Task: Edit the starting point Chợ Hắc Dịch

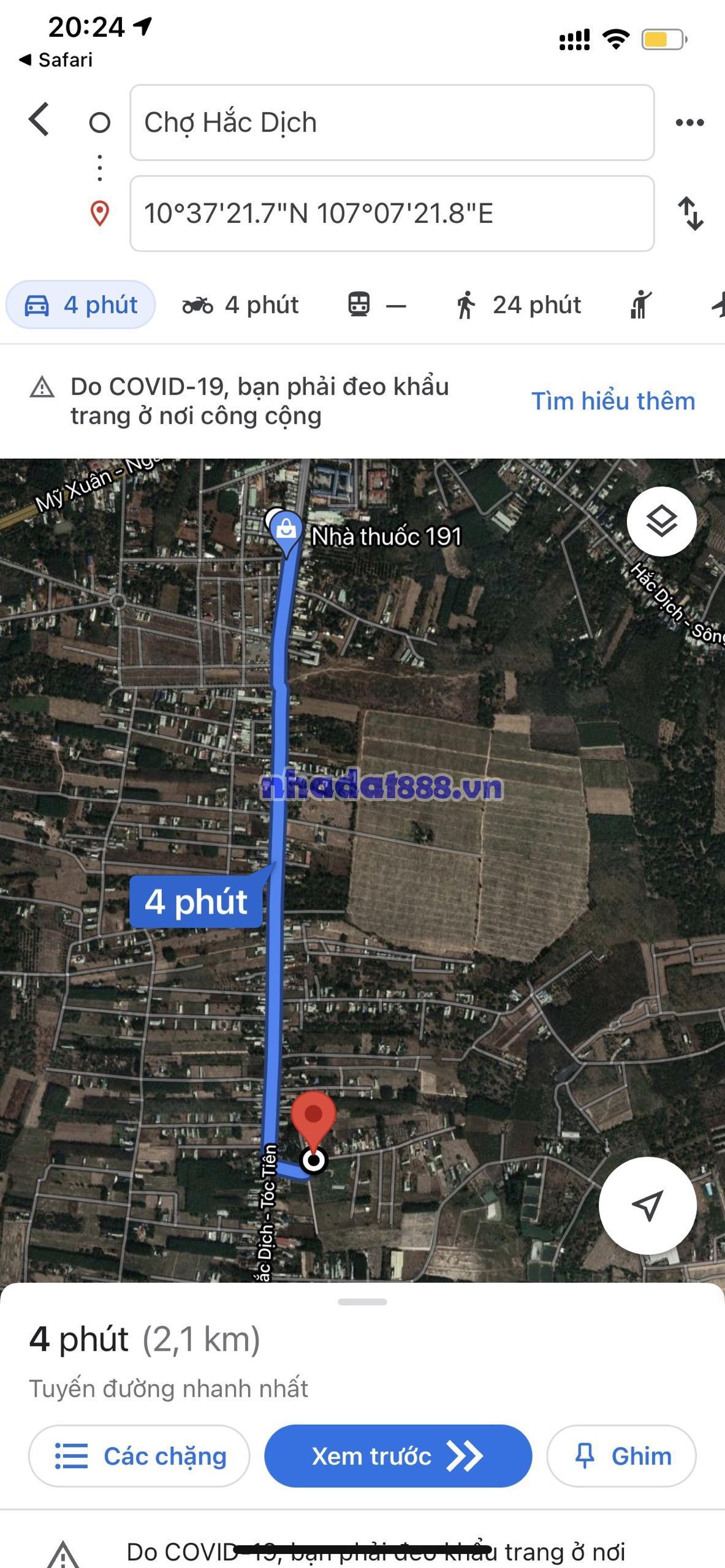Action: coord(392,123)
